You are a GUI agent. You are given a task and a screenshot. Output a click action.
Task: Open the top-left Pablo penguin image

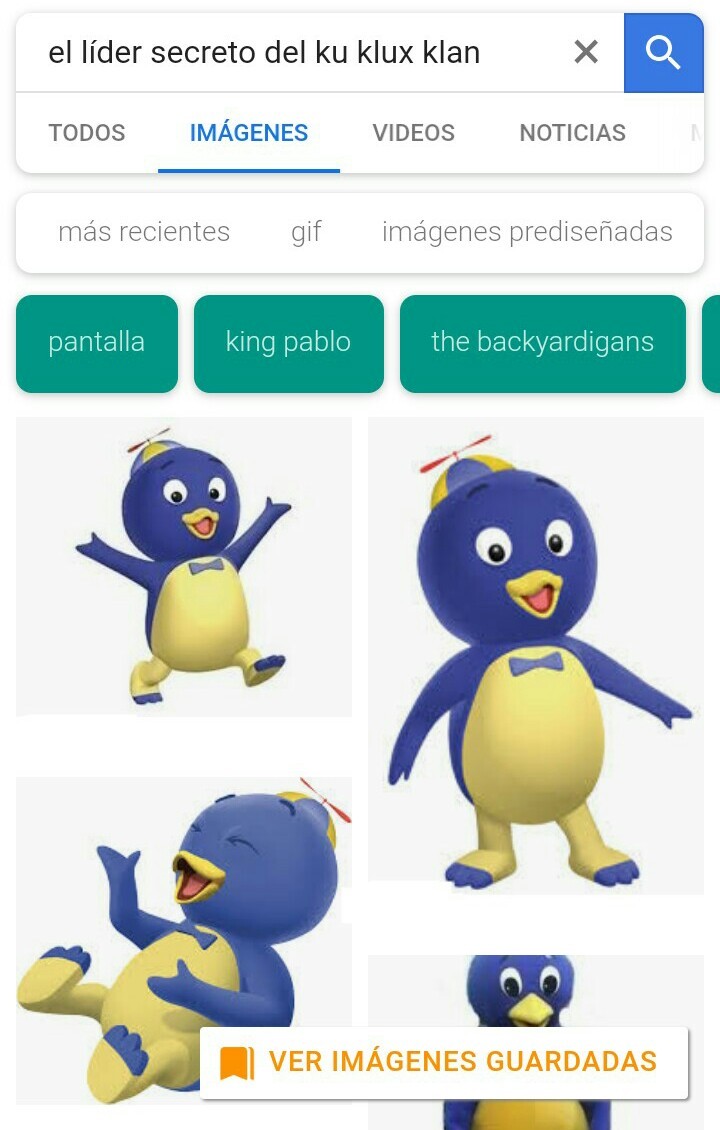[x=184, y=567]
